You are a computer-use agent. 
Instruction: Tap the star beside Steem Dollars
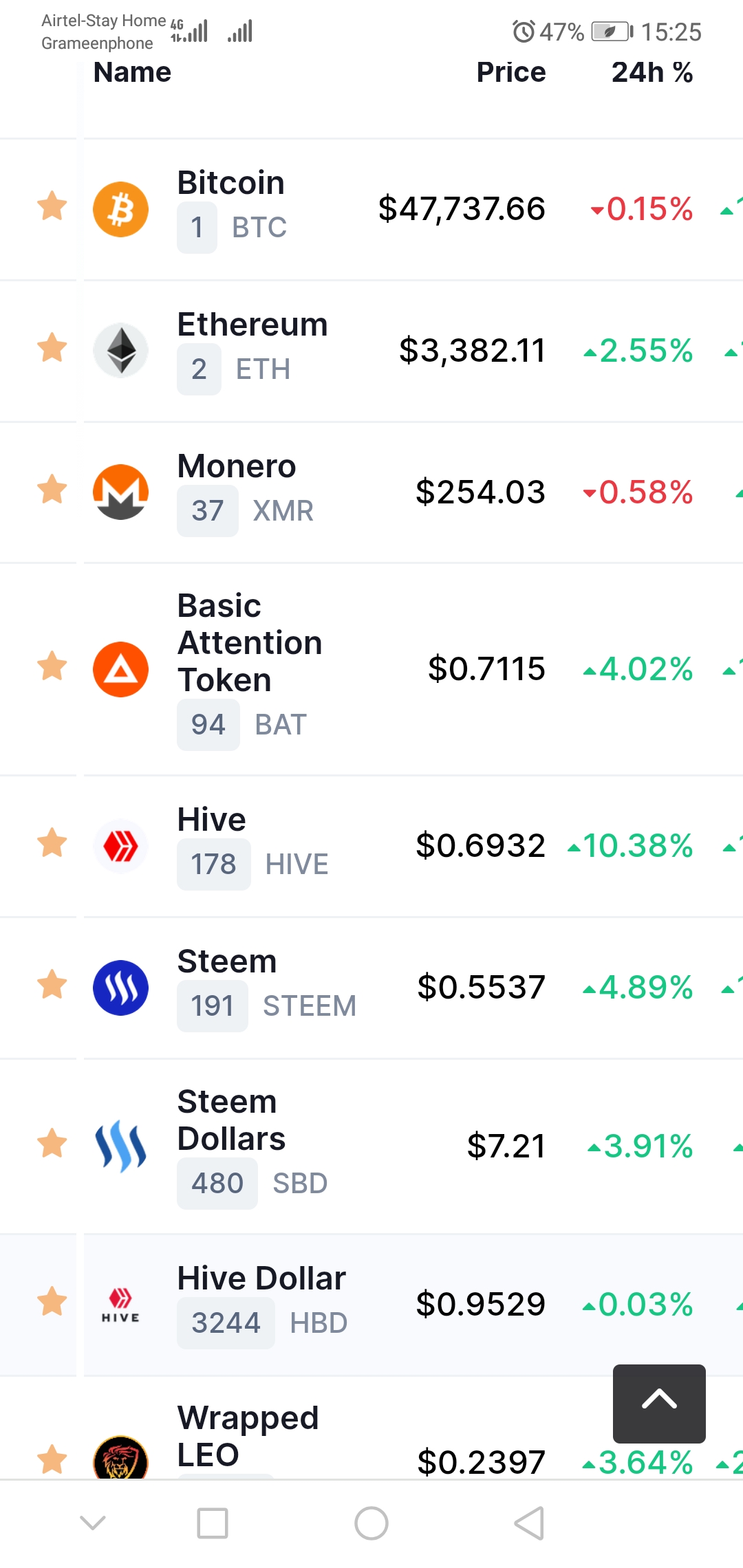pyautogui.click(x=52, y=1144)
